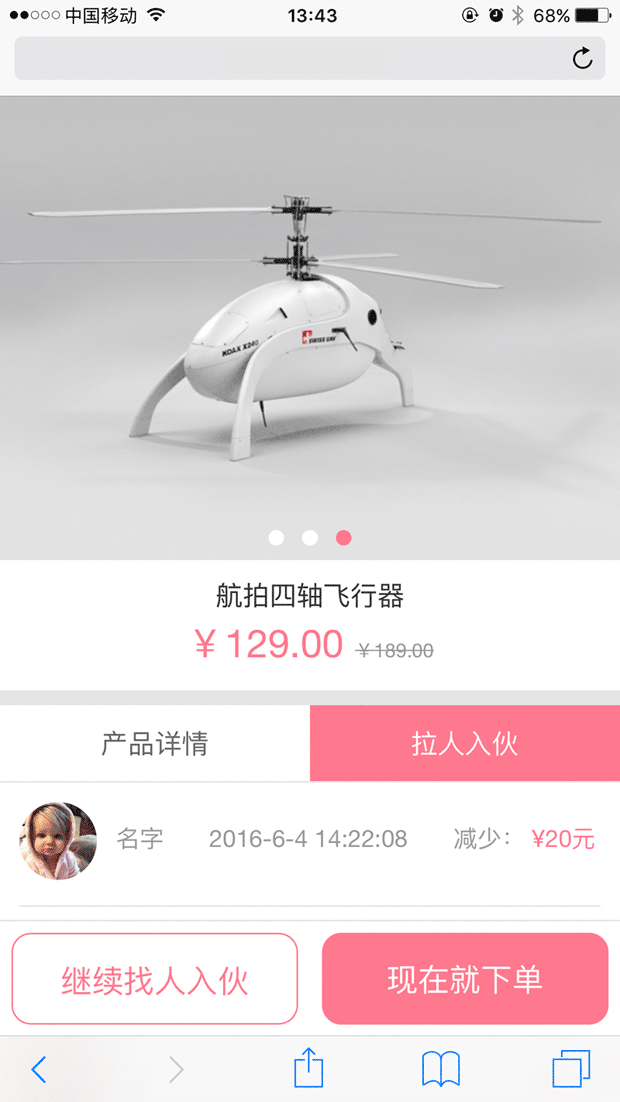Viewport: 620px width, 1102px height.
Task: Open Safari bookmarks
Action: tap(441, 1069)
